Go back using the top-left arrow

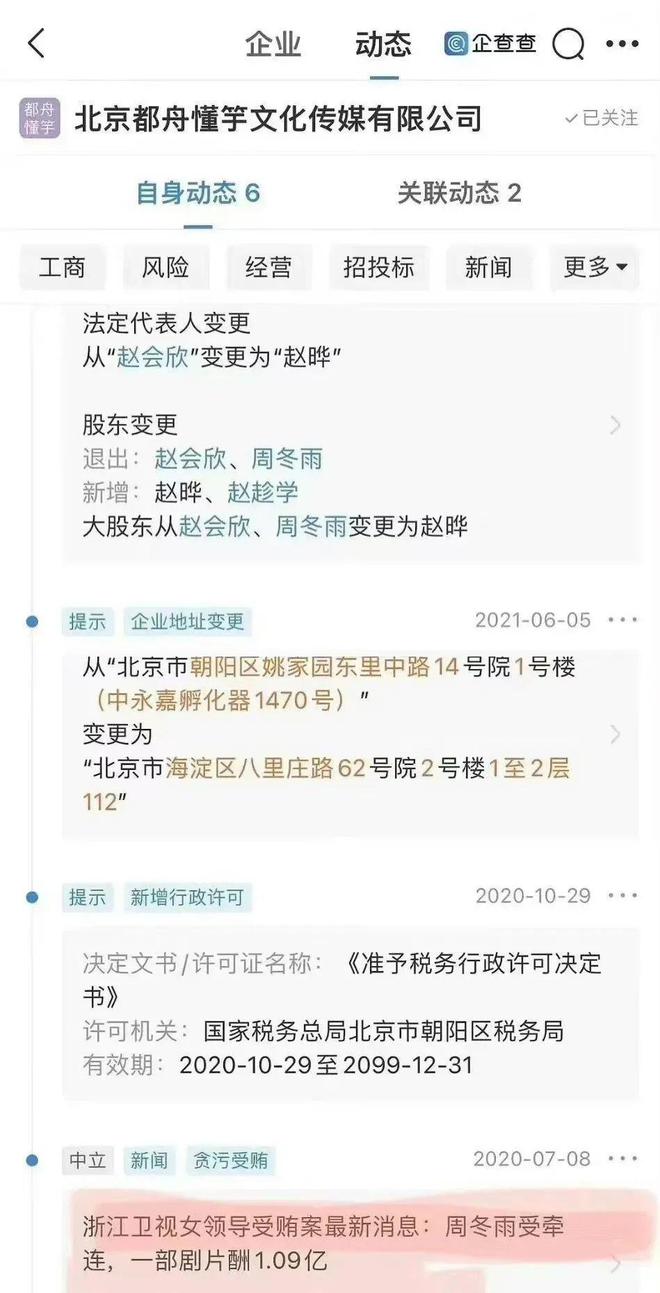click(x=37, y=44)
